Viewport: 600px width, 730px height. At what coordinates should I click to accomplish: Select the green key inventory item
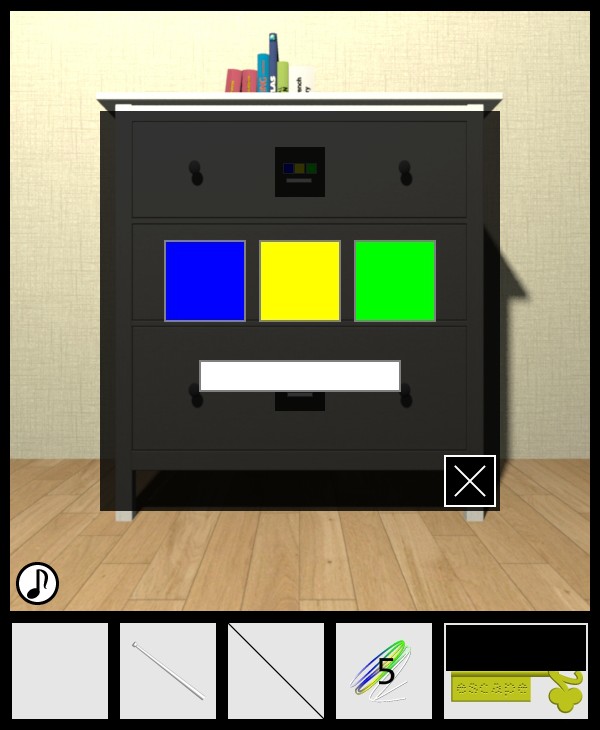[x=515, y=691]
